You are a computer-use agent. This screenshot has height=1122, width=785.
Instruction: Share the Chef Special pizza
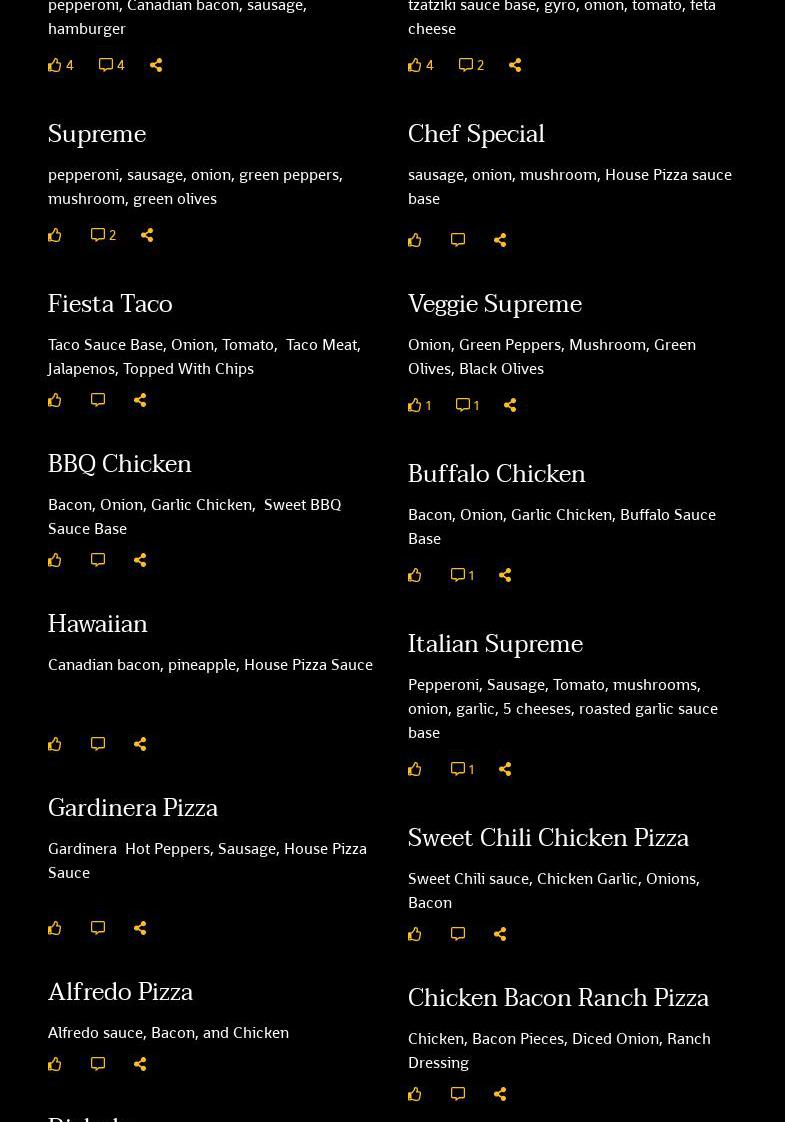500,240
